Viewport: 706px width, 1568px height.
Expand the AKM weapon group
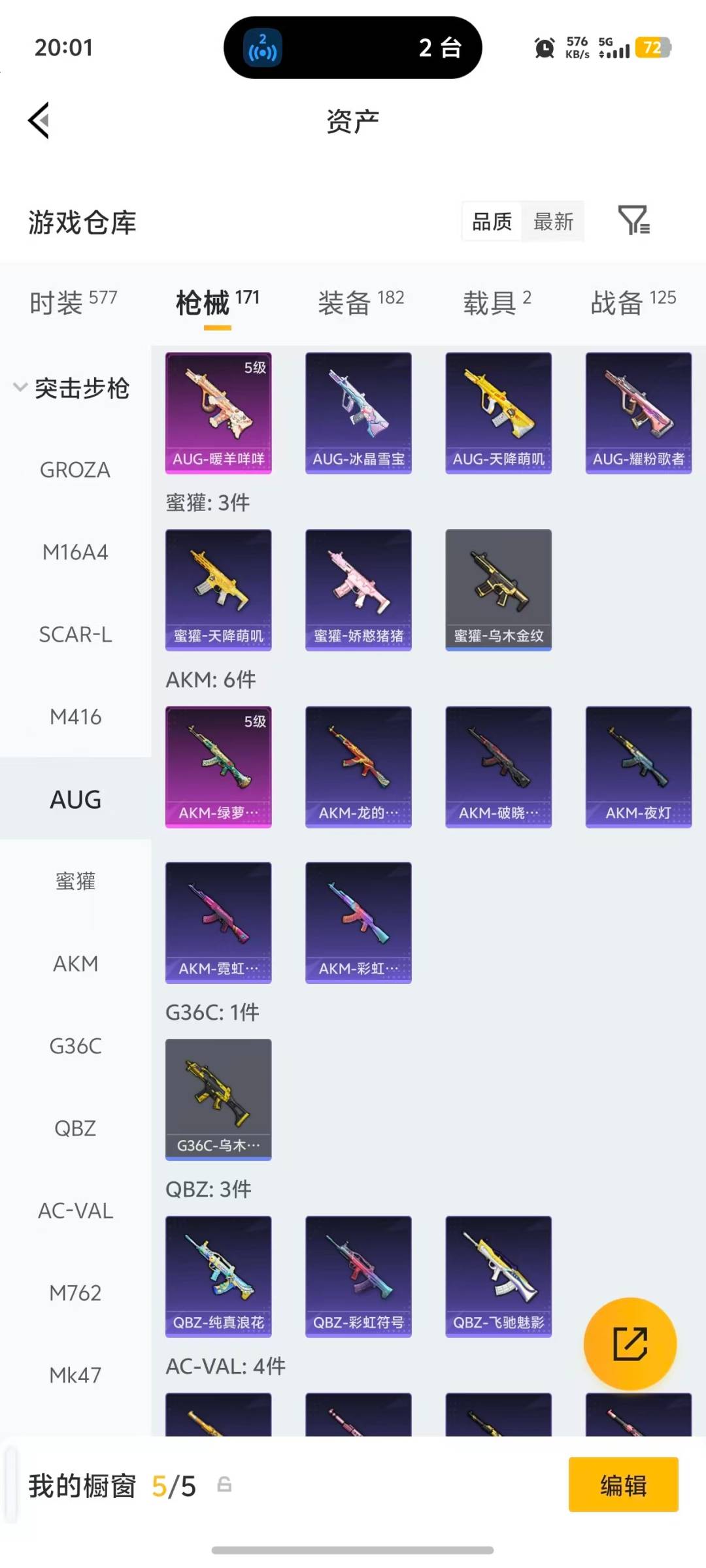tap(75, 963)
